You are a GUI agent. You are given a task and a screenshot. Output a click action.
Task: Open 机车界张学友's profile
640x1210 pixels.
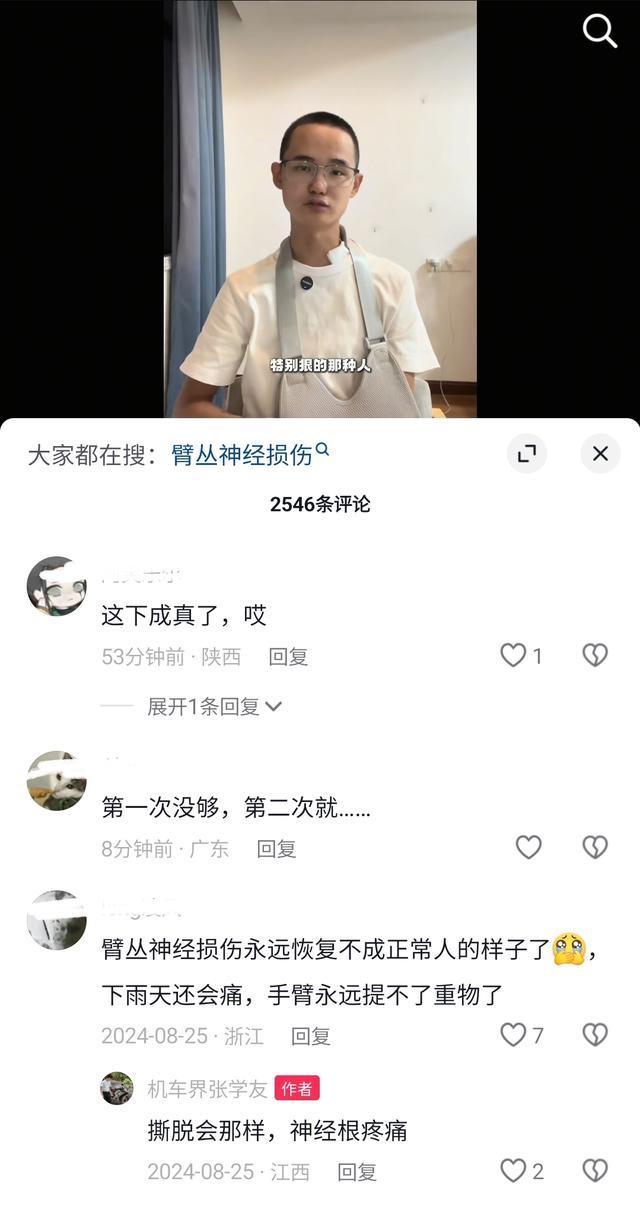207,1089
